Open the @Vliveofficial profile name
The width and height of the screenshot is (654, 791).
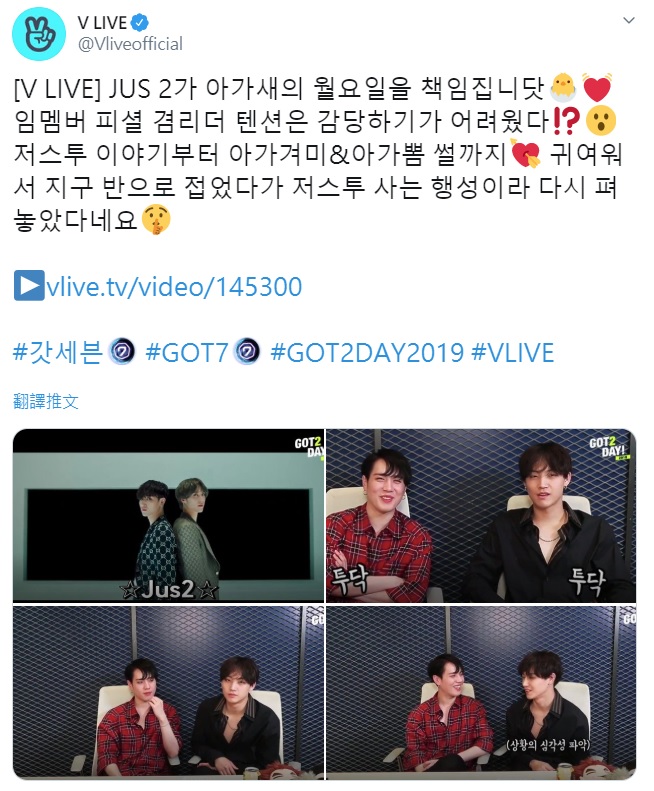pos(129,45)
